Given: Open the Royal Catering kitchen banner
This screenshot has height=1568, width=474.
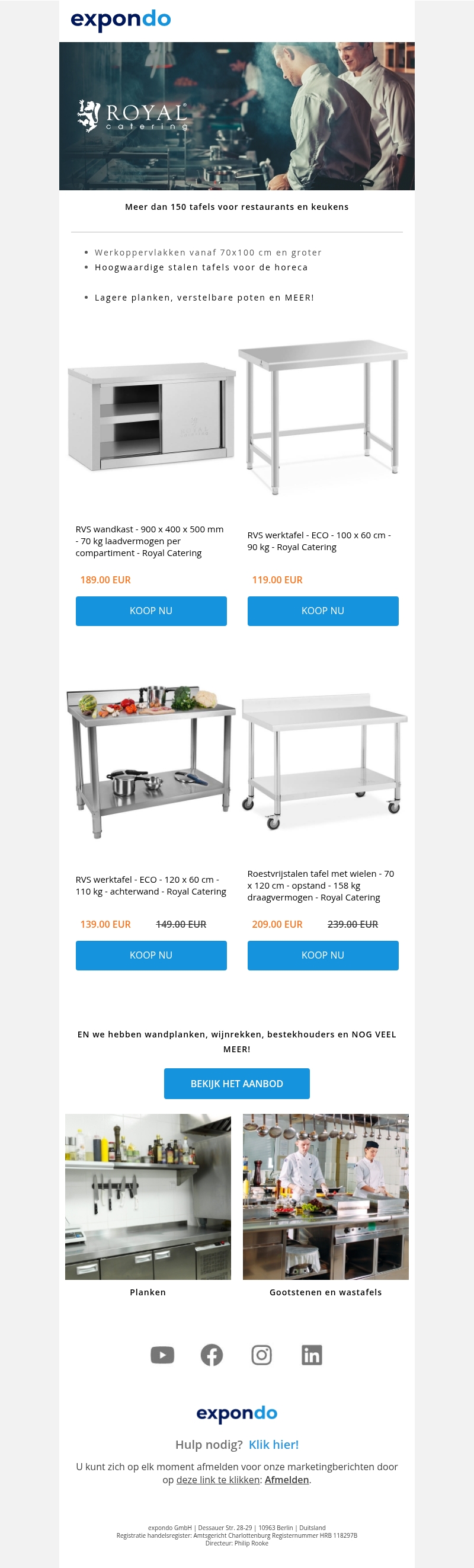Looking at the screenshot, I should pyautogui.click(x=236, y=116).
